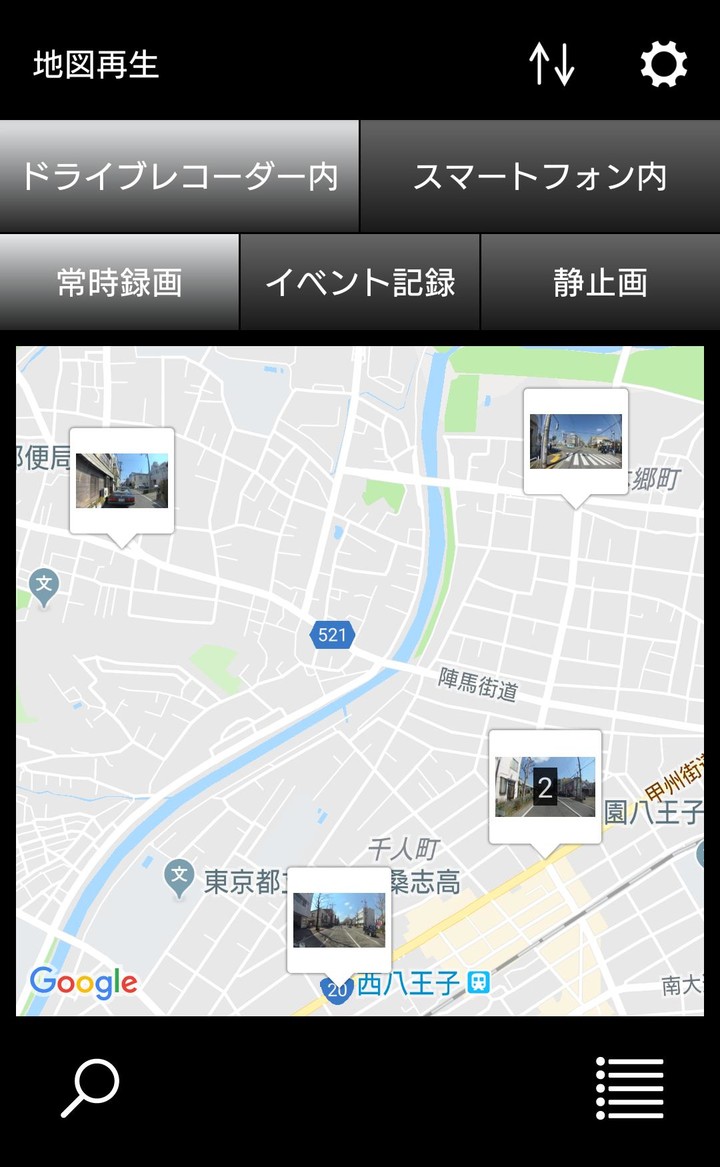Switch to list view with the list icon
The image size is (720, 1167).
pyautogui.click(x=629, y=1087)
